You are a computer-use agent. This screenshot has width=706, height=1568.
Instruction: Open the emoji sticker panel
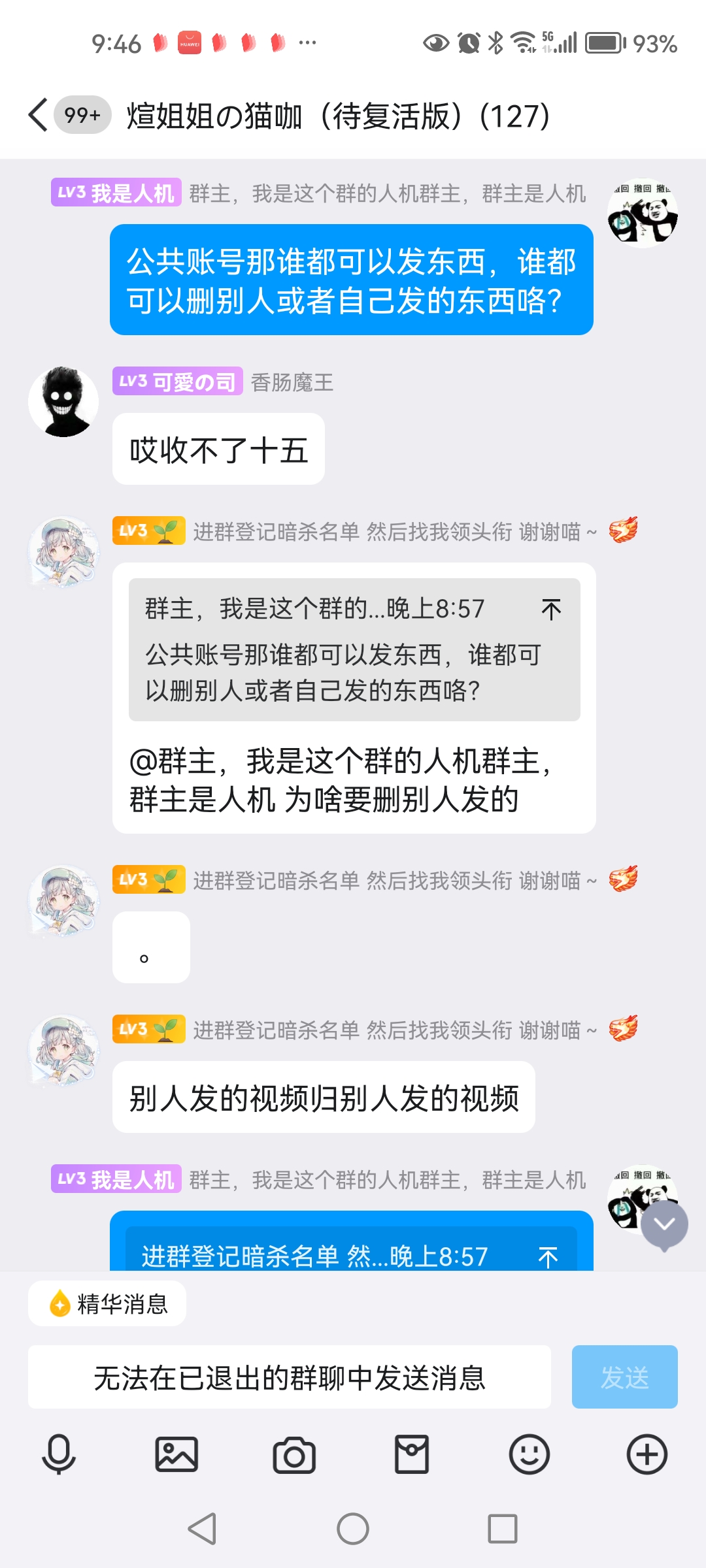click(x=529, y=1455)
